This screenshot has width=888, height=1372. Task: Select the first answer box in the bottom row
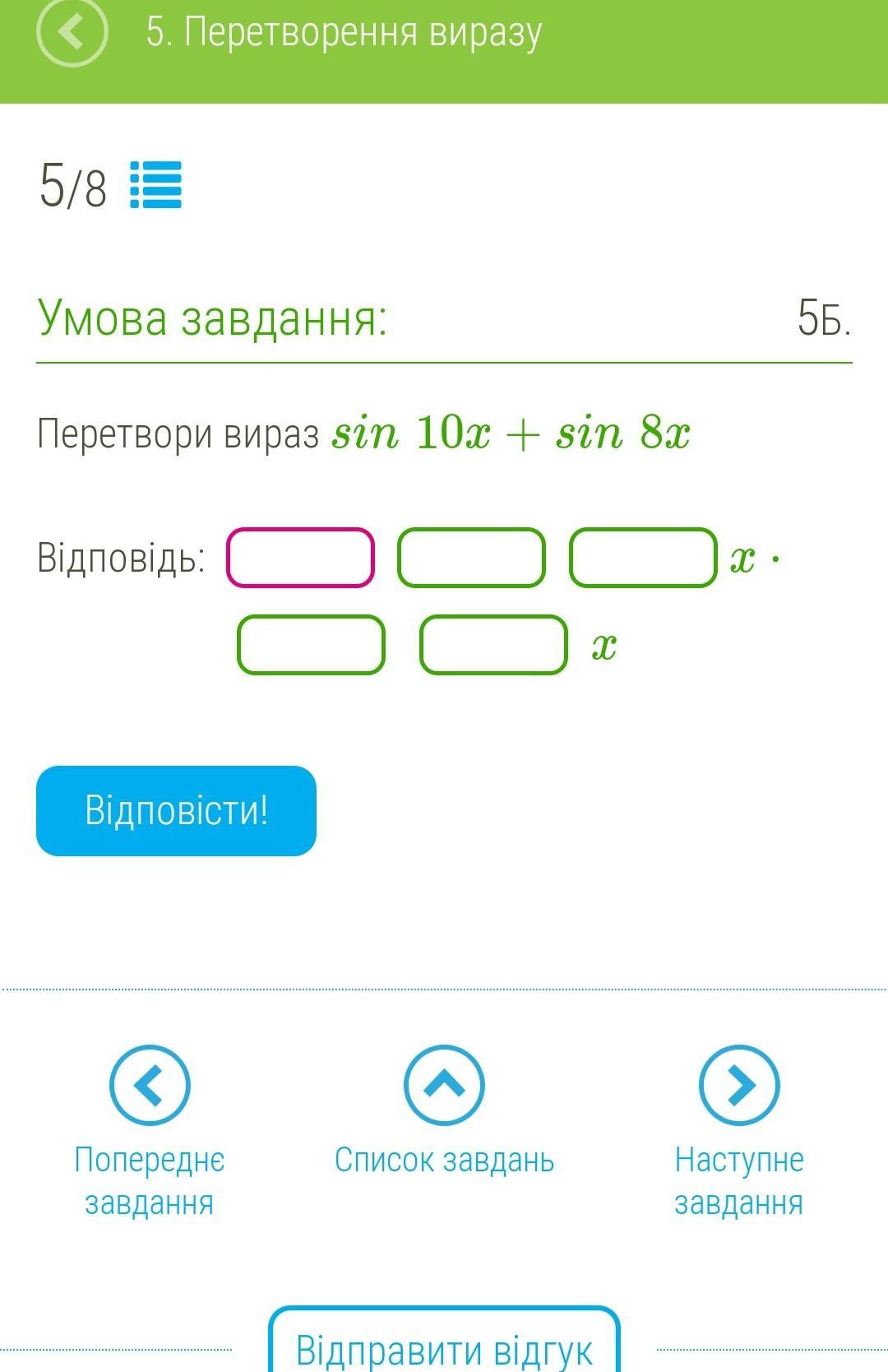coord(312,645)
